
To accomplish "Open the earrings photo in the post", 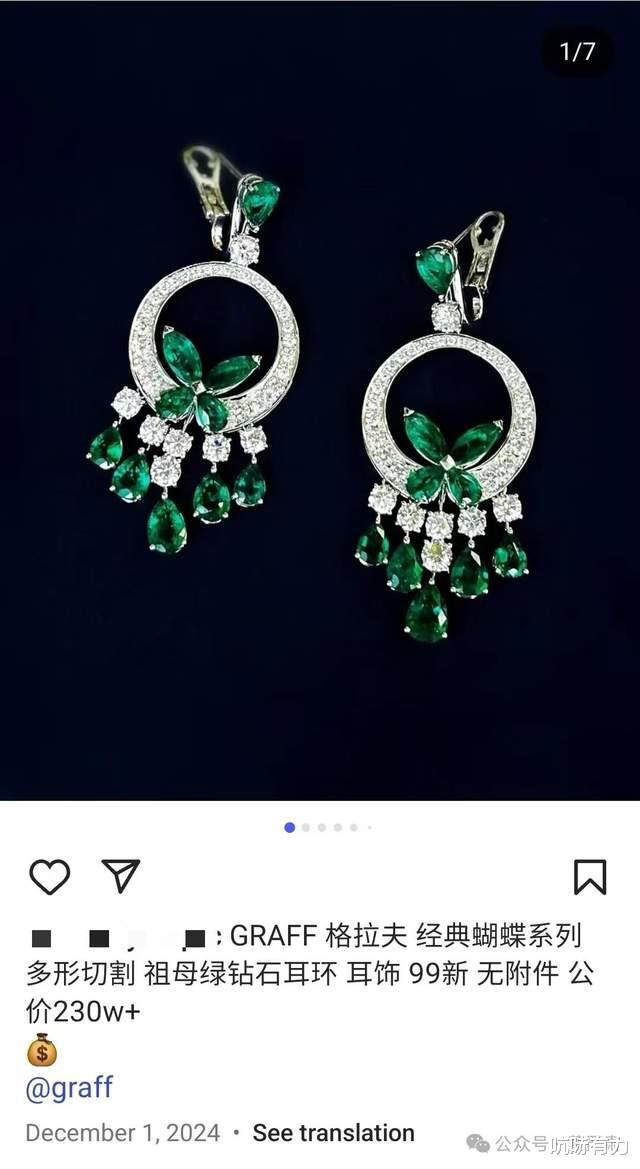I will tap(320, 400).
